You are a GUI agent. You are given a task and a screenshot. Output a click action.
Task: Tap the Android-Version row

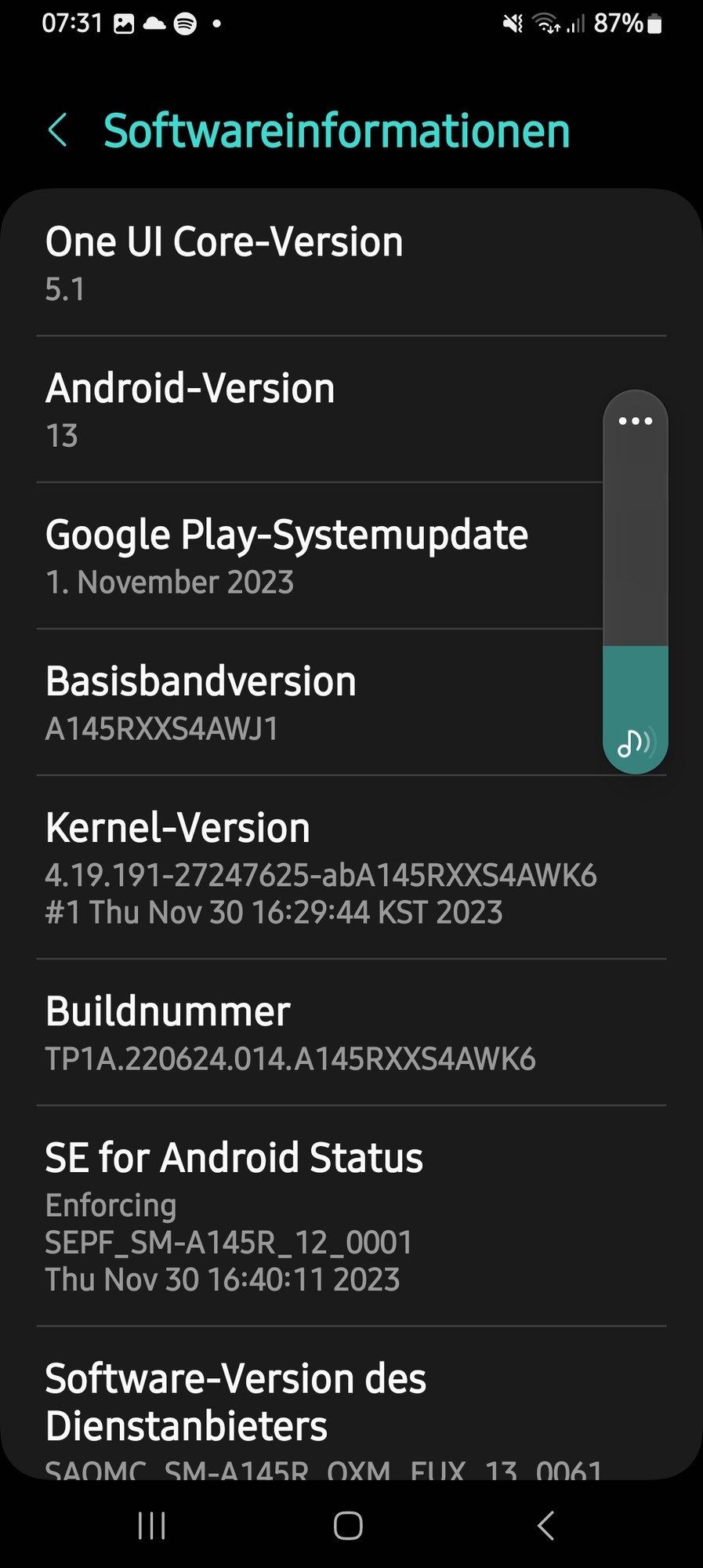[x=313, y=409]
